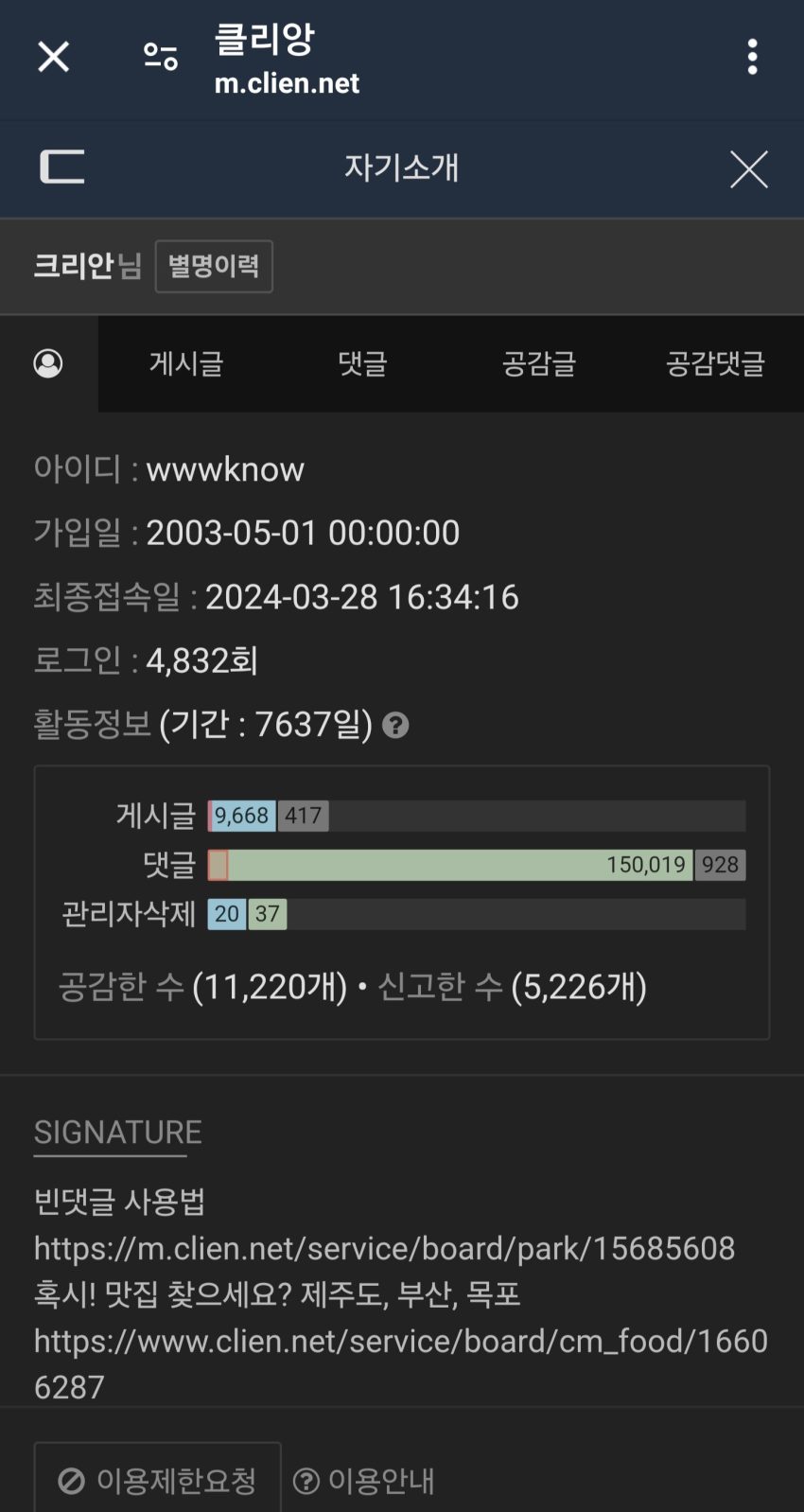Switch to the 댓글 tab
This screenshot has width=804, height=1512.
tap(362, 363)
